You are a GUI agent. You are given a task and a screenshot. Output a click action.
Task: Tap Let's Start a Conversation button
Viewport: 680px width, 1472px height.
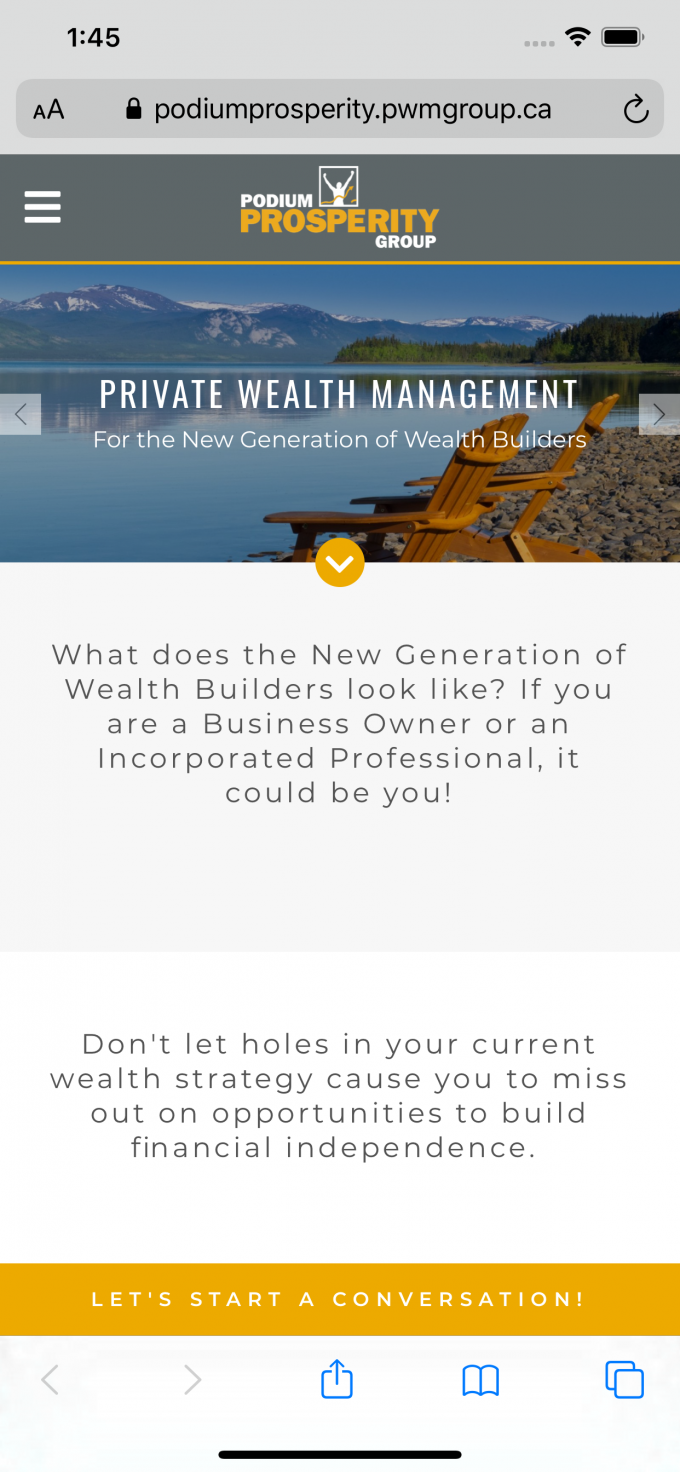[340, 1299]
